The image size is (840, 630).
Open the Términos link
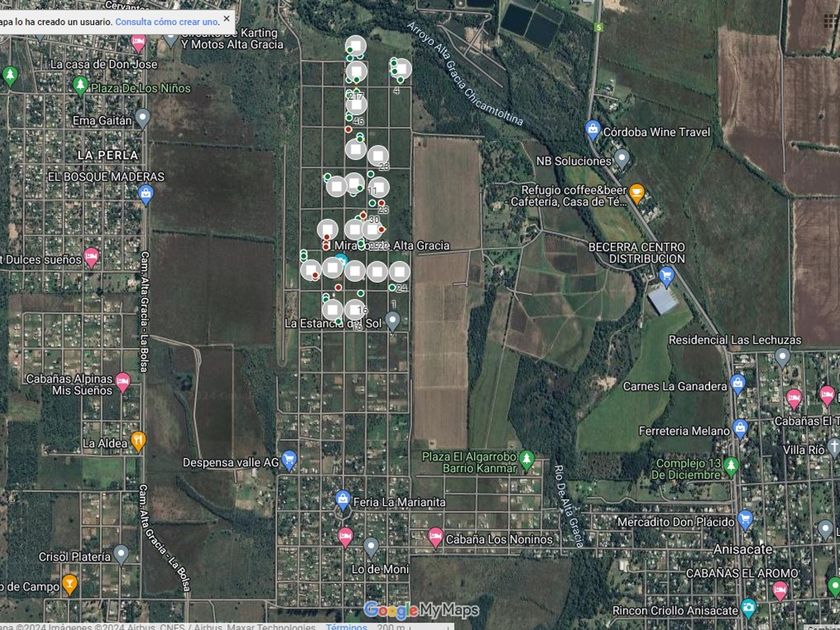point(346,626)
